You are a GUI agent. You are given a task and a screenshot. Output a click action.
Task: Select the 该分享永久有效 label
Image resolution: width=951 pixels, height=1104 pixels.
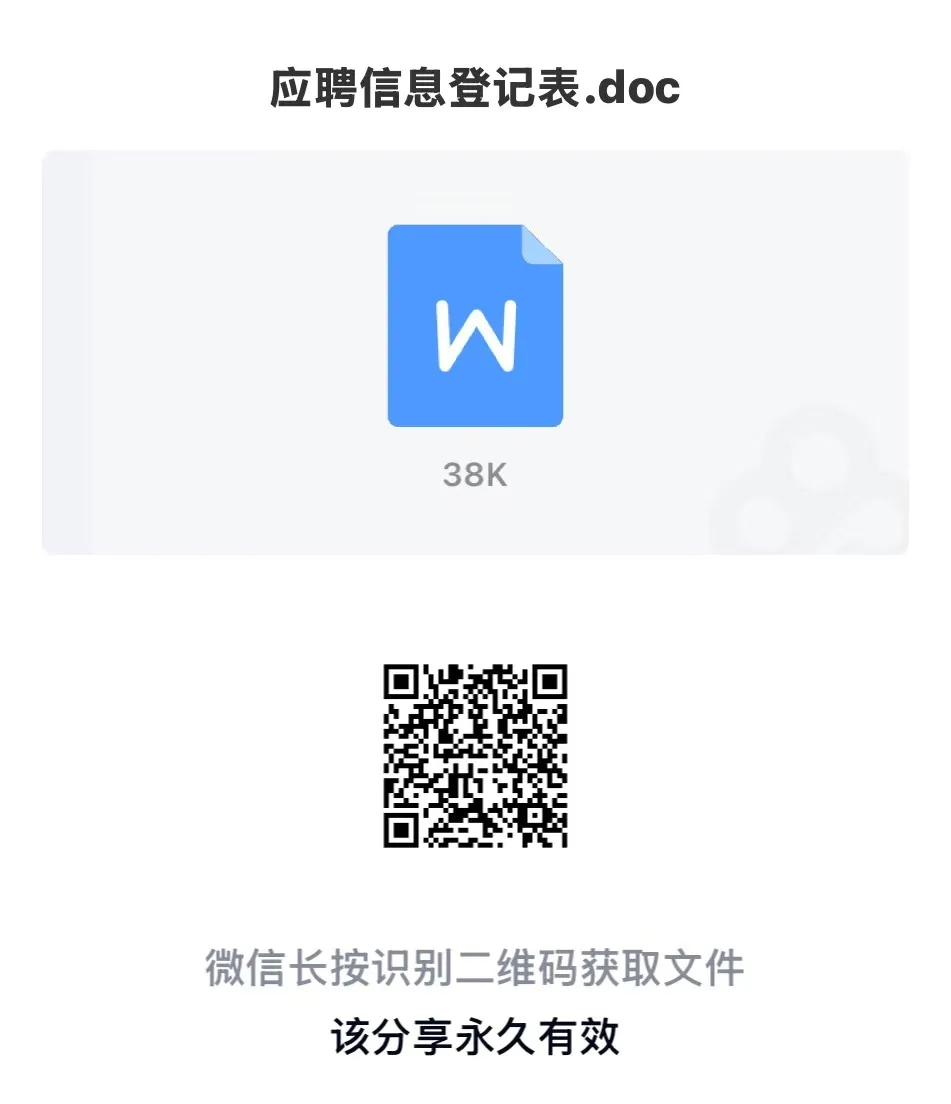[x=475, y=1038]
